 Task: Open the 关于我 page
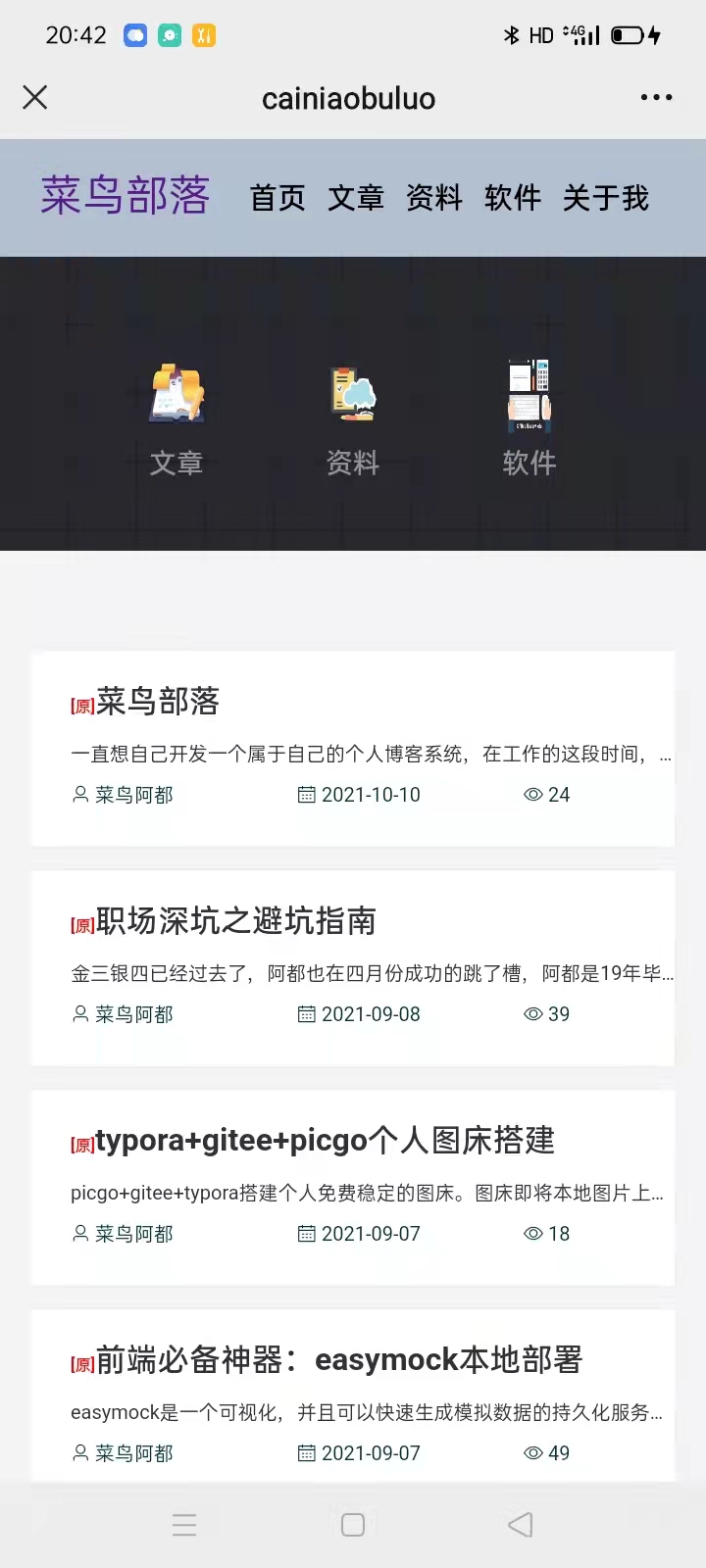click(x=606, y=198)
